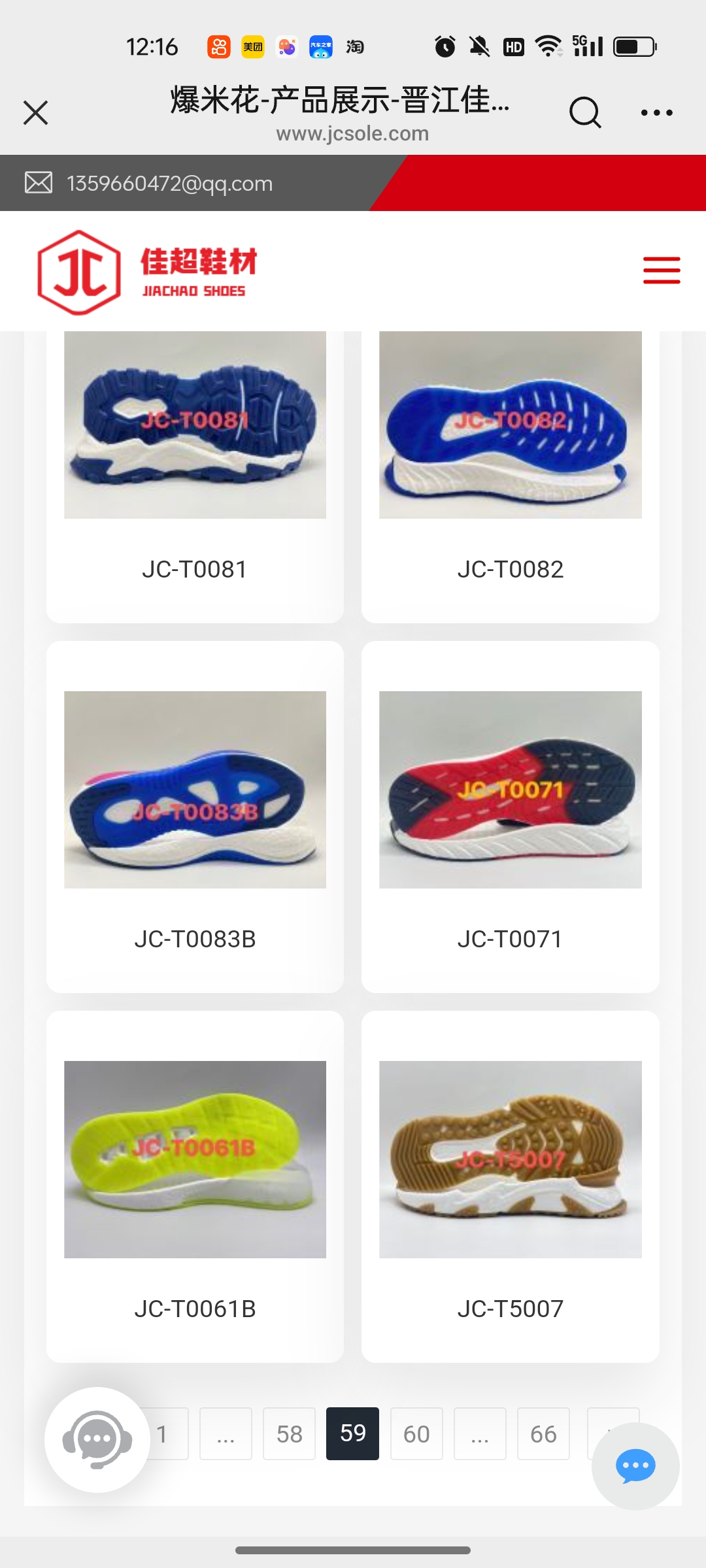
Task: Open the browser search icon
Action: 584,112
